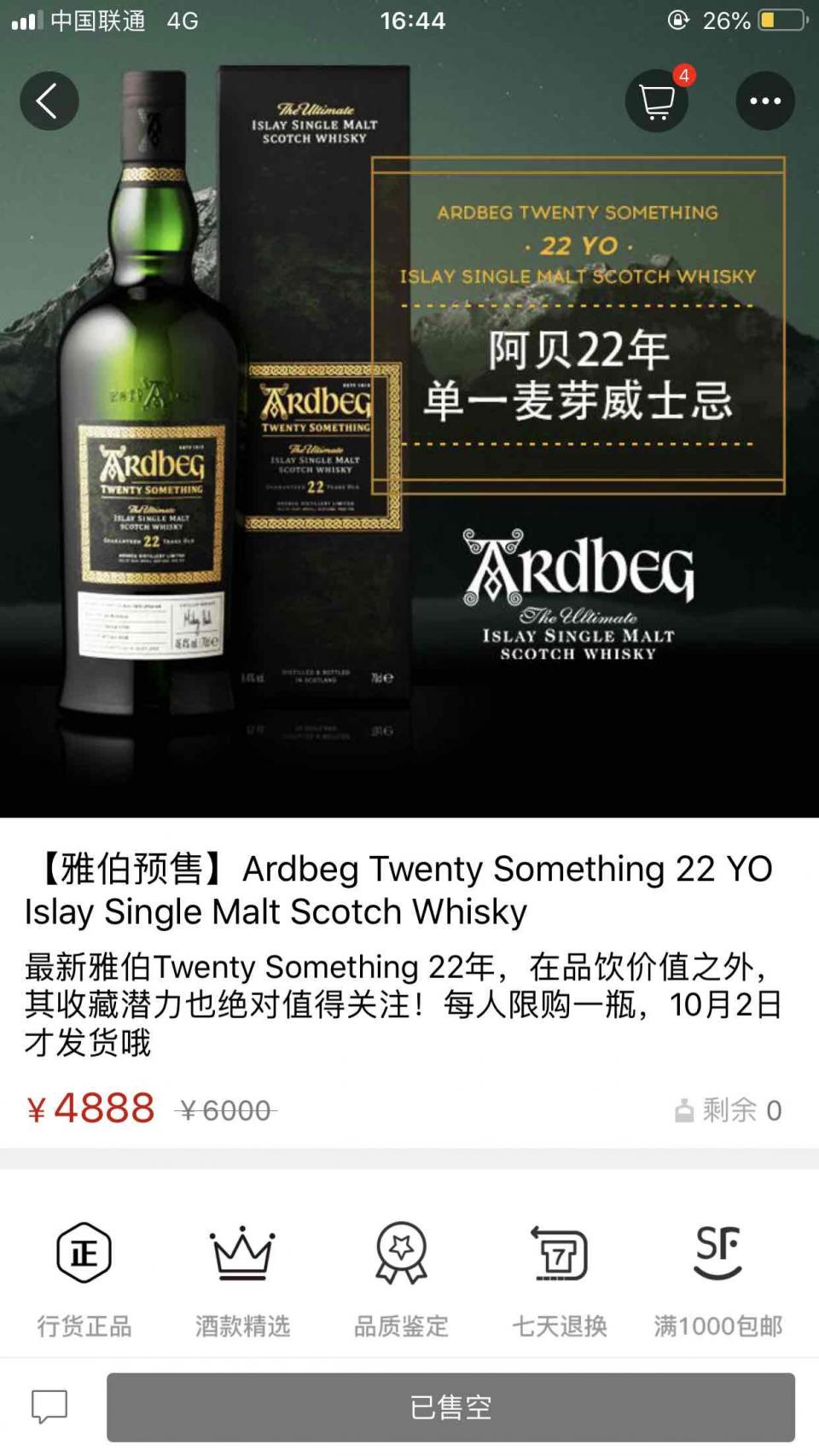Tap the 酒款精选 crown icon
The height and width of the screenshot is (1456, 819).
(241, 1253)
